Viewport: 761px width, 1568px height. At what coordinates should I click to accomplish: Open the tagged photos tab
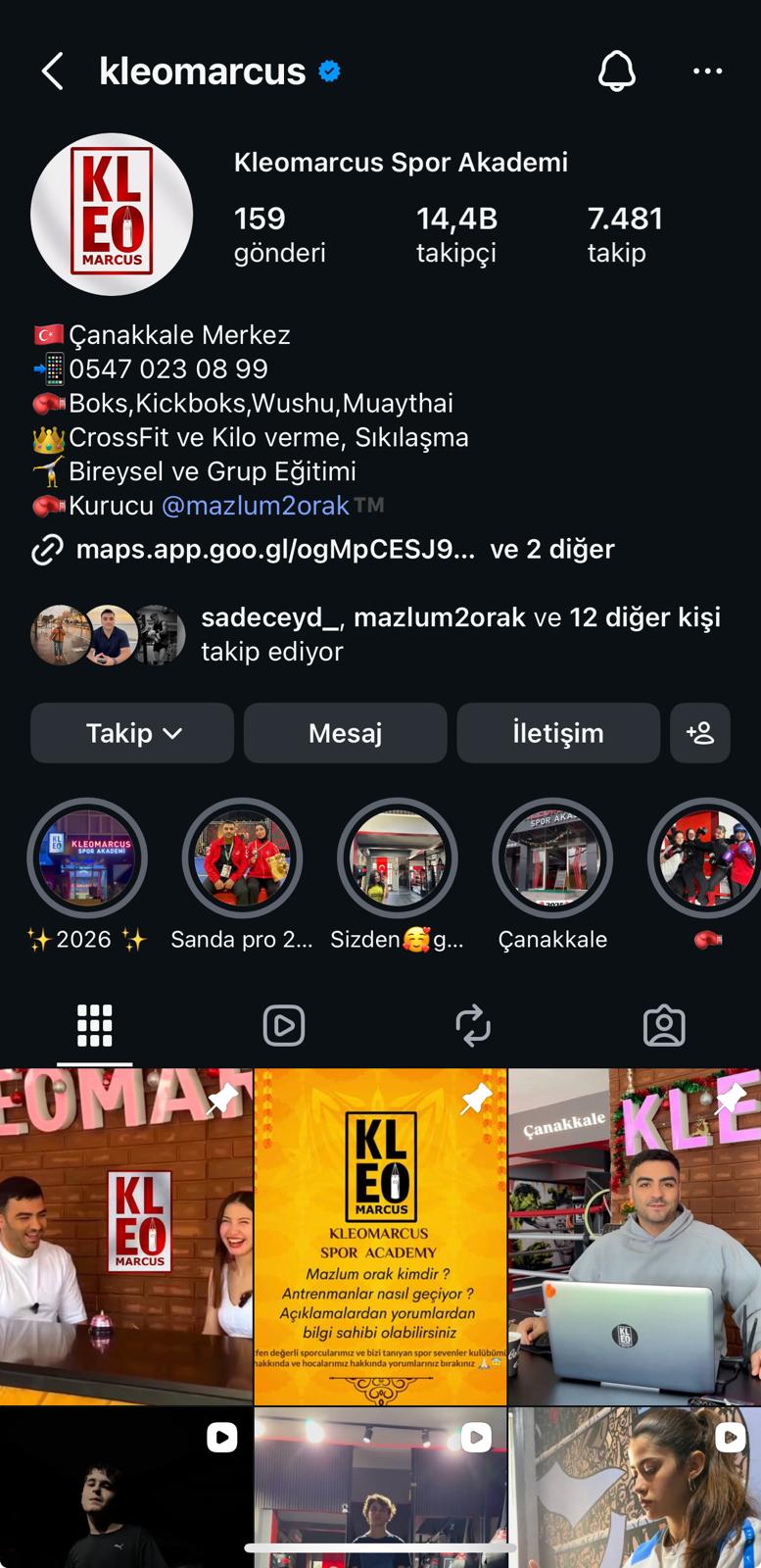pyautogui.click(x=665, y=1025)
